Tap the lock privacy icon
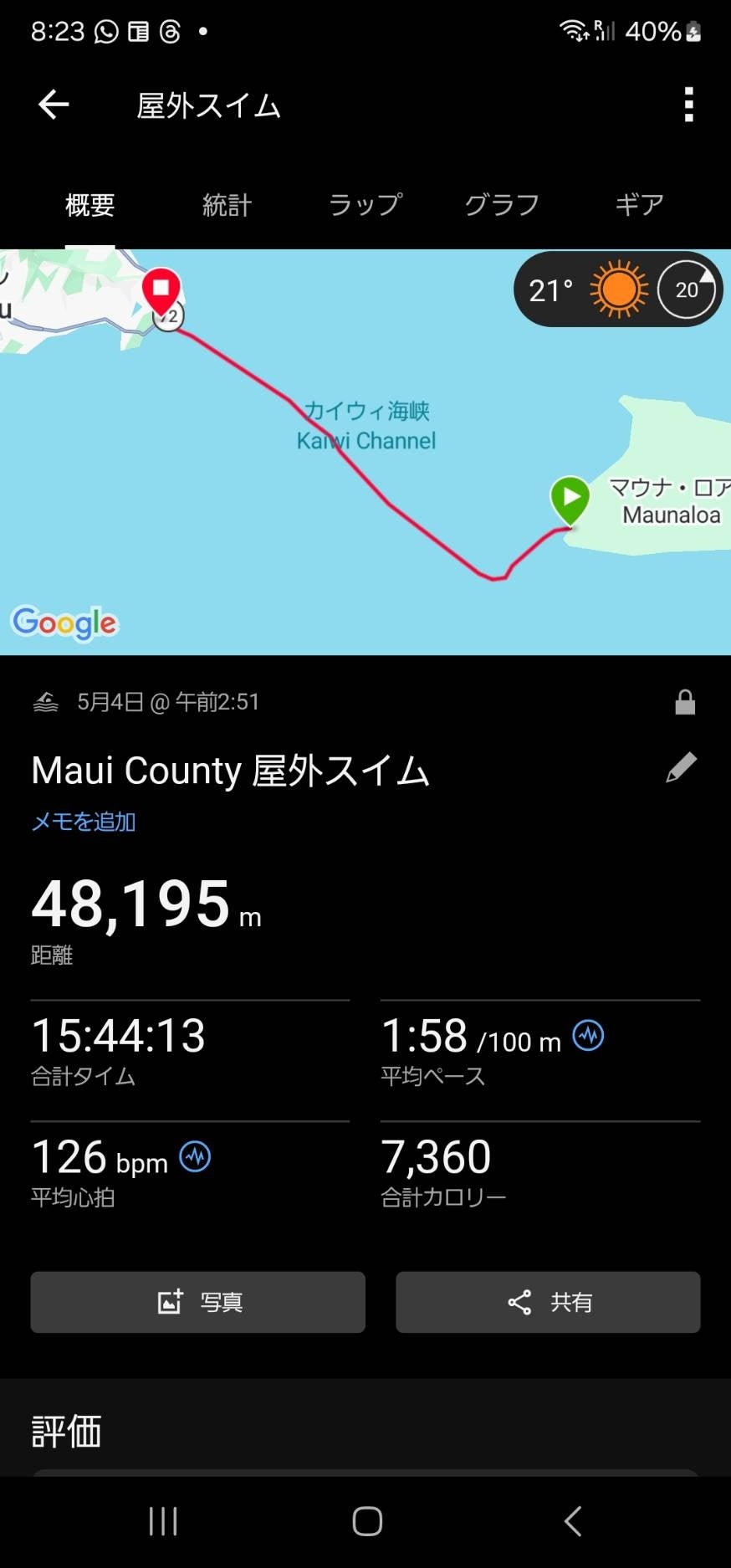The image size is (731, 1568). click(x=685, y=702)
